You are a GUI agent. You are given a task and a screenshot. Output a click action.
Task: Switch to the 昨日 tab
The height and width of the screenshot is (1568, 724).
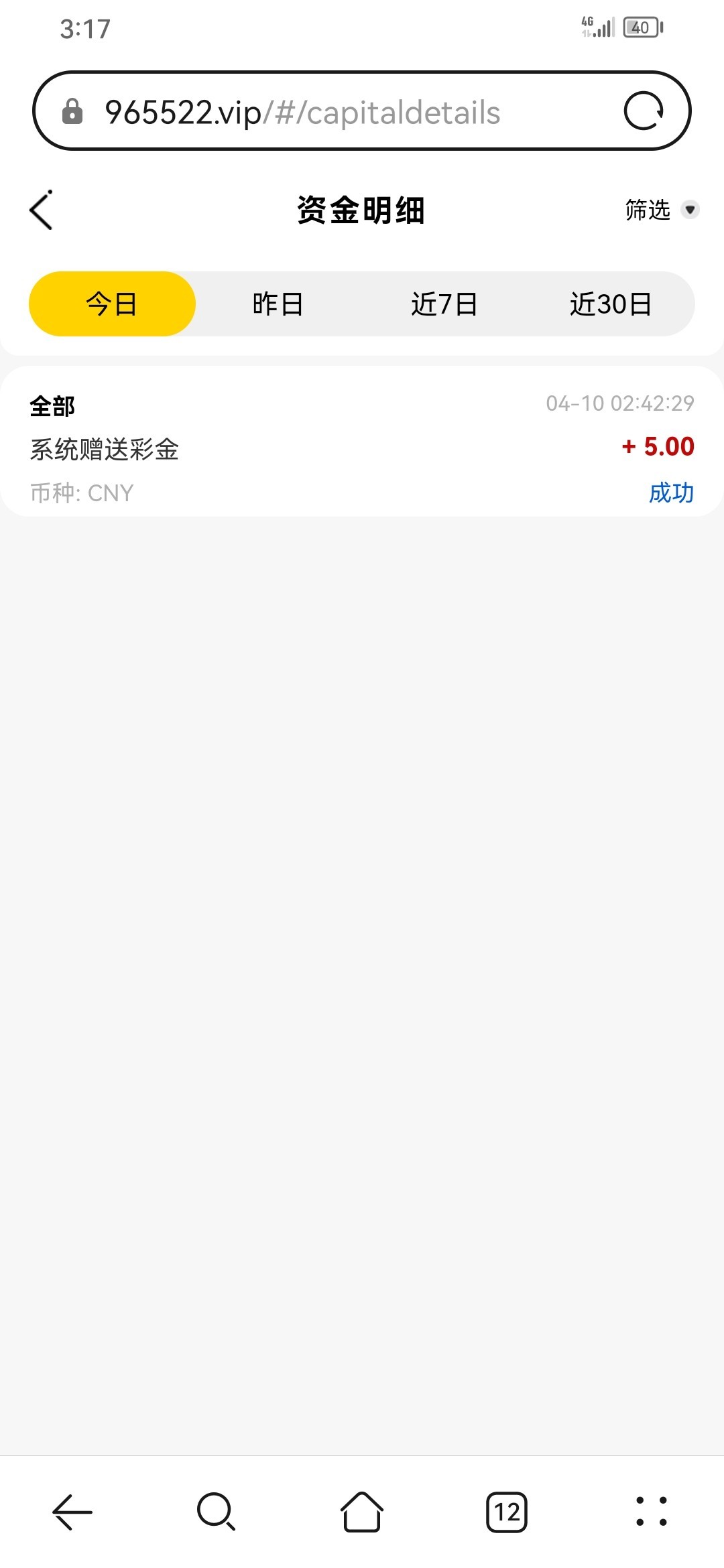coord(278,304)
